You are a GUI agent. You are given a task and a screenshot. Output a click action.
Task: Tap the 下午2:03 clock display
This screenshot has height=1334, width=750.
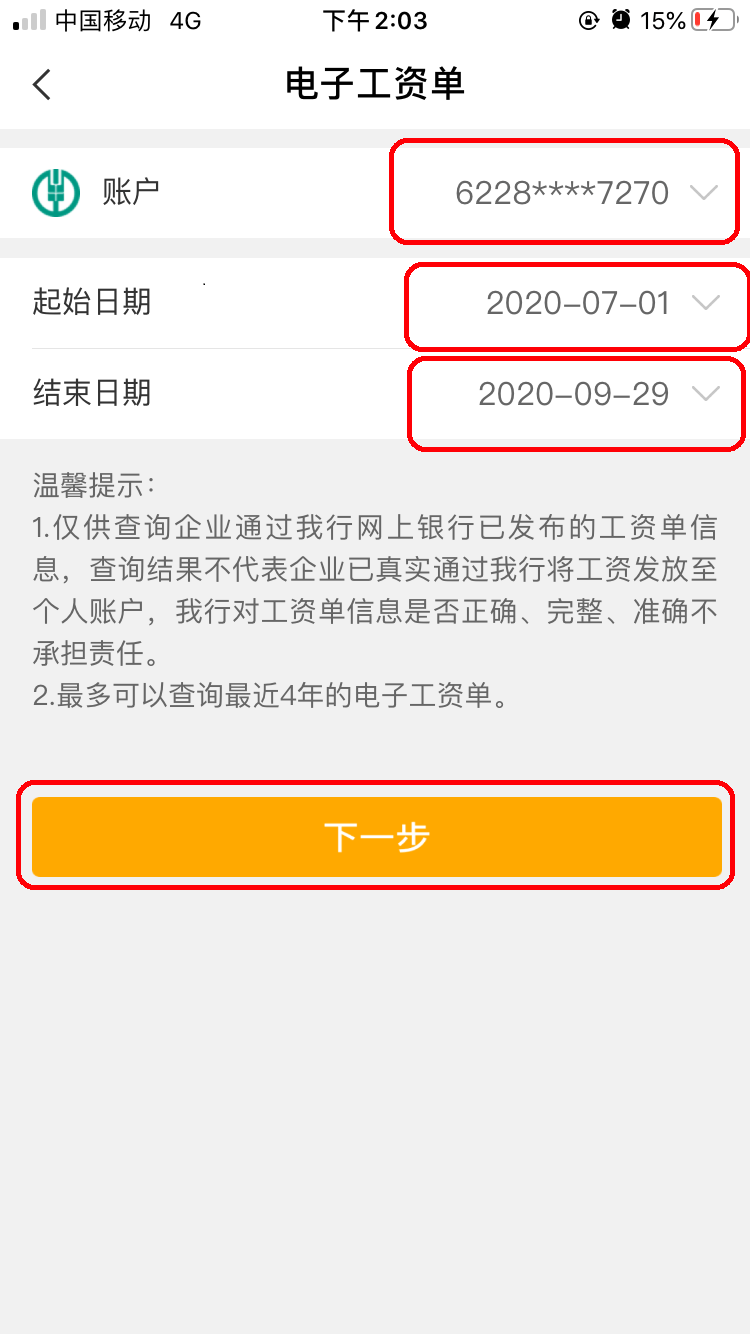pos(375,18)
